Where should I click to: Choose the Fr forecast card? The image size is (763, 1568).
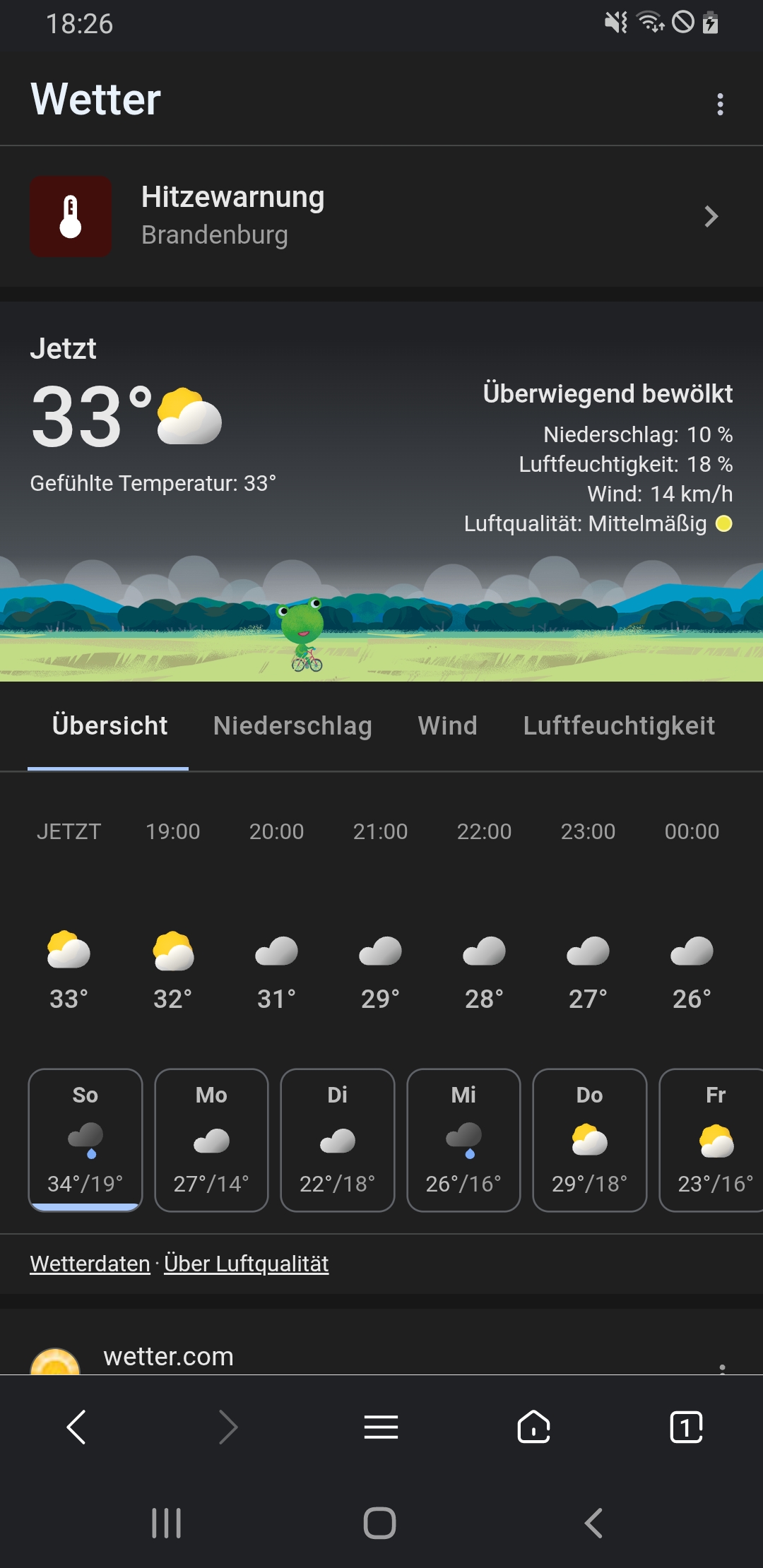(711, 1140)
